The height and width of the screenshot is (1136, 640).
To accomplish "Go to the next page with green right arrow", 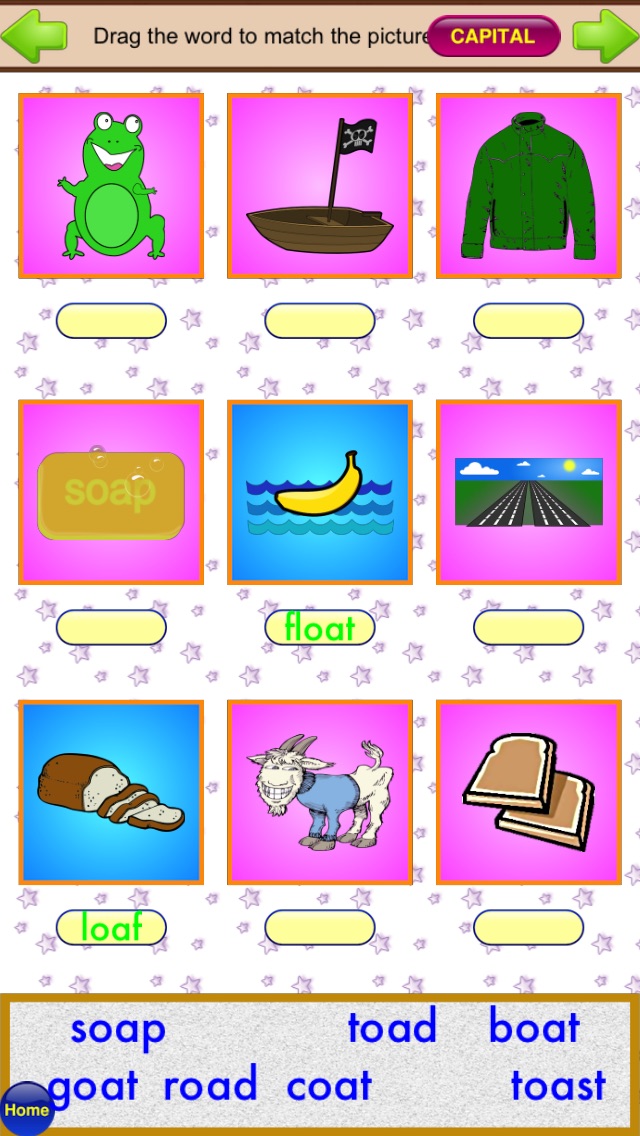I will [x=607, y=36].
